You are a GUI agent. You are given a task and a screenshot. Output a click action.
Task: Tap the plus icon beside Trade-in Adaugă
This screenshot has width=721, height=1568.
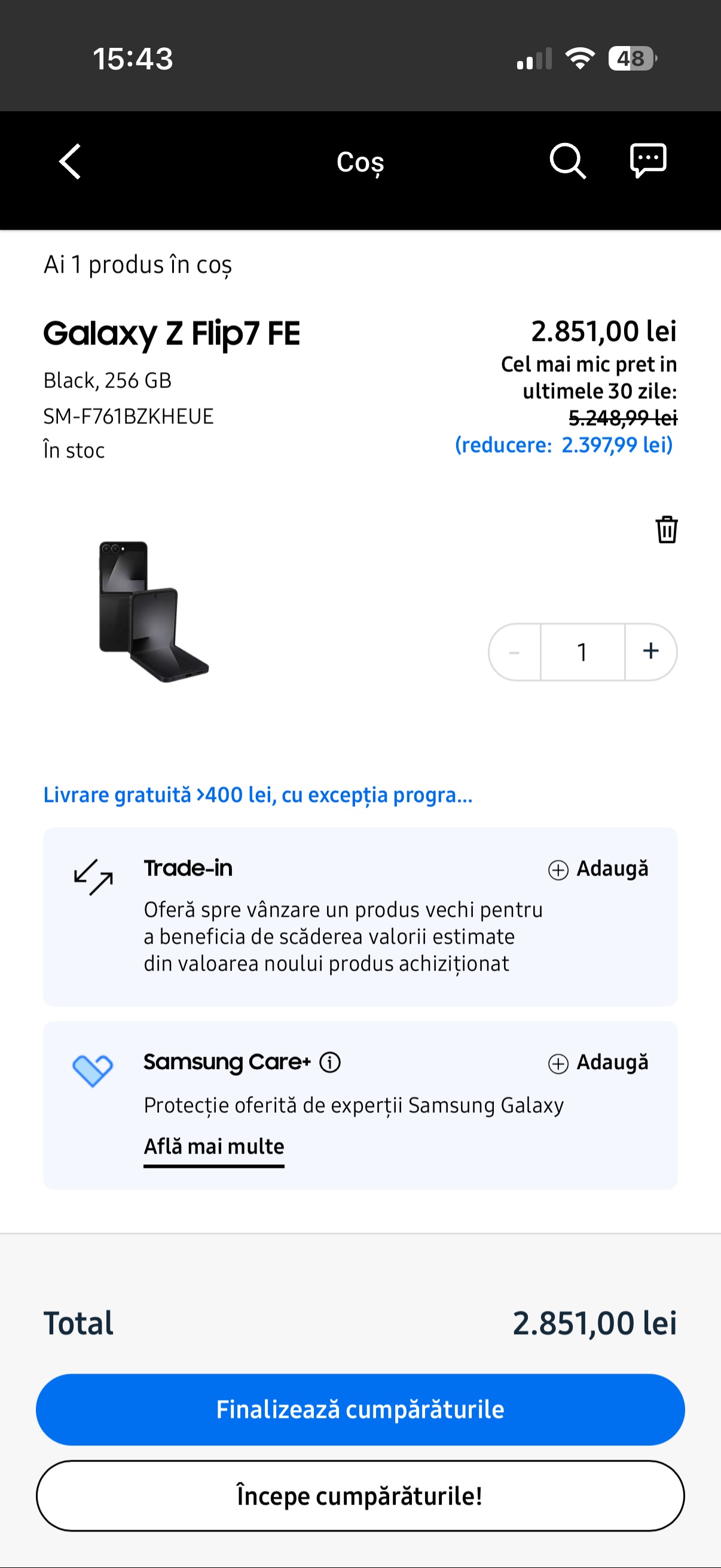pos(558,870)
